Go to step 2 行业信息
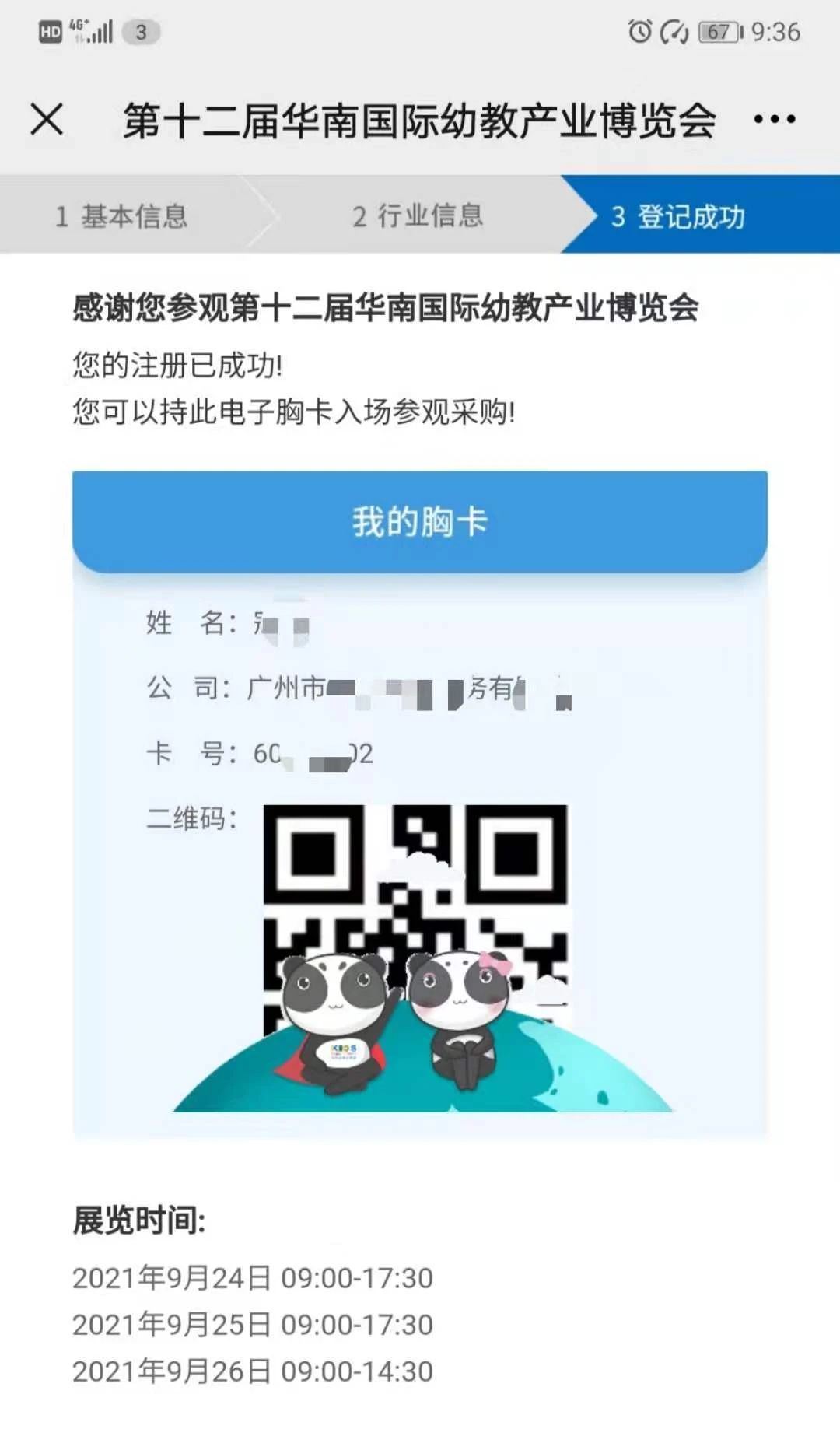This screenshot has height=1436, width=840. click(418, 215)
